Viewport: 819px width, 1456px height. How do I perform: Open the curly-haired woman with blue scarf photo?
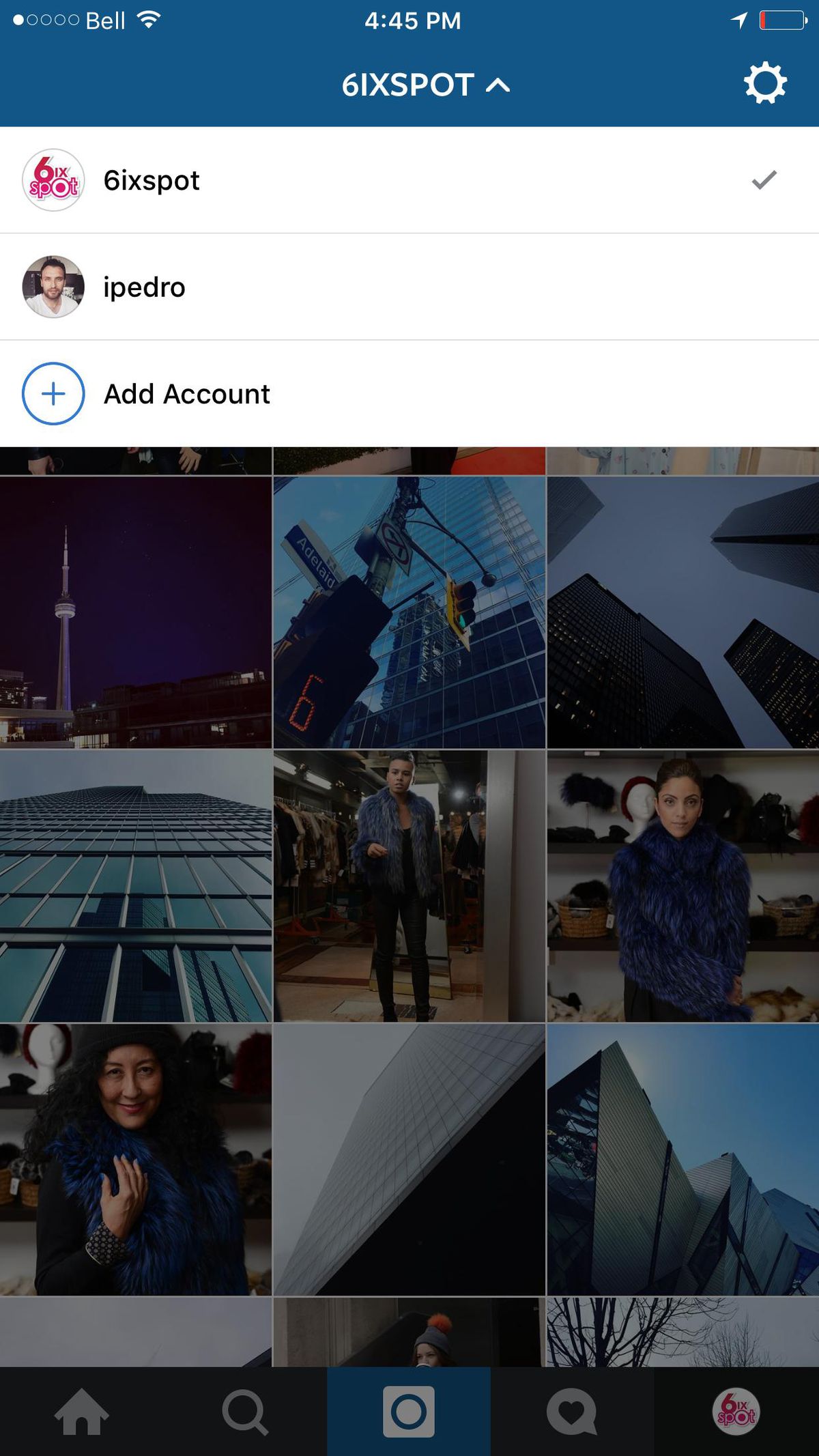(136, 1160)
